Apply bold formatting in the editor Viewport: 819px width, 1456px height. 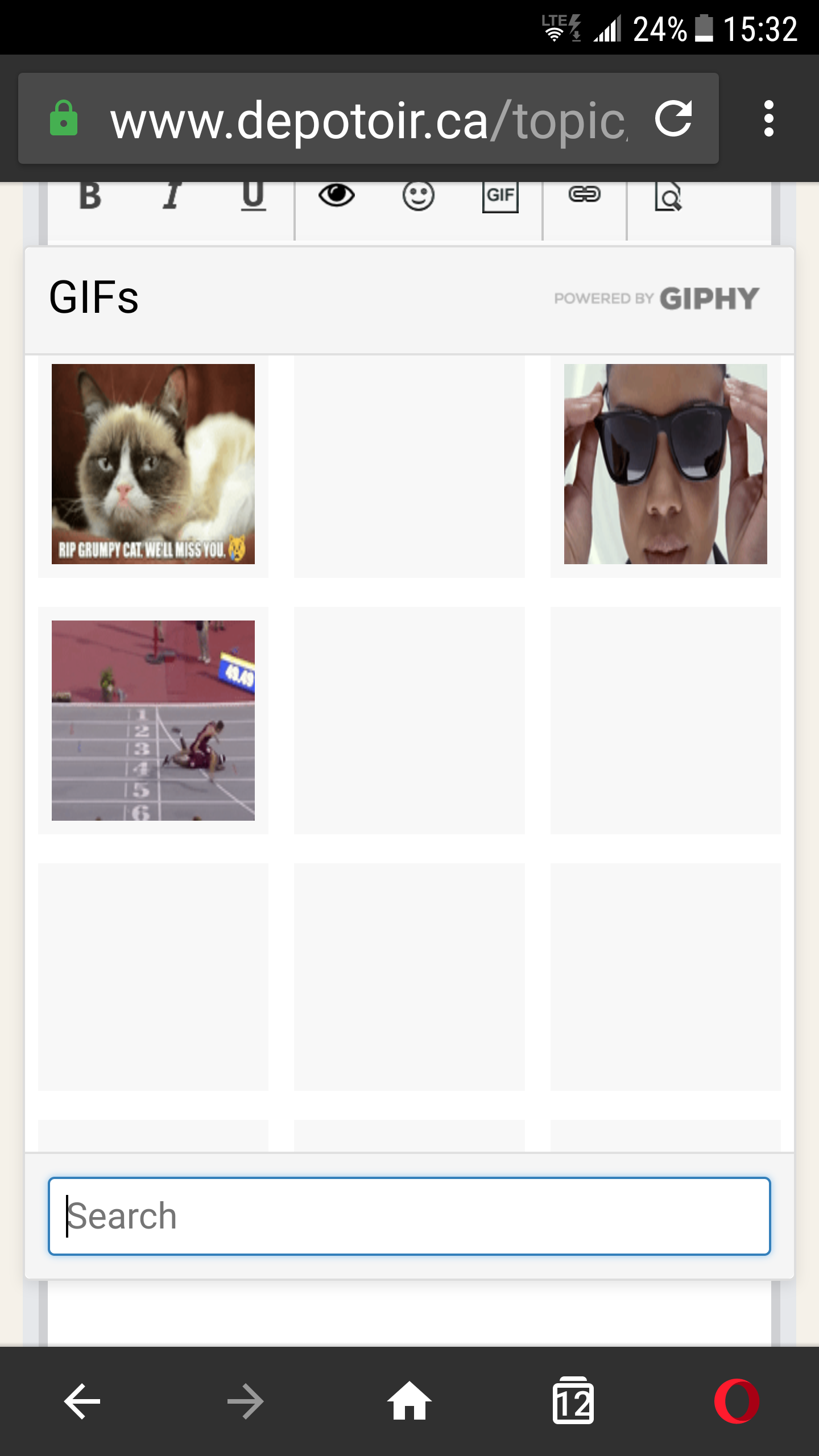(x=90, y=197)
